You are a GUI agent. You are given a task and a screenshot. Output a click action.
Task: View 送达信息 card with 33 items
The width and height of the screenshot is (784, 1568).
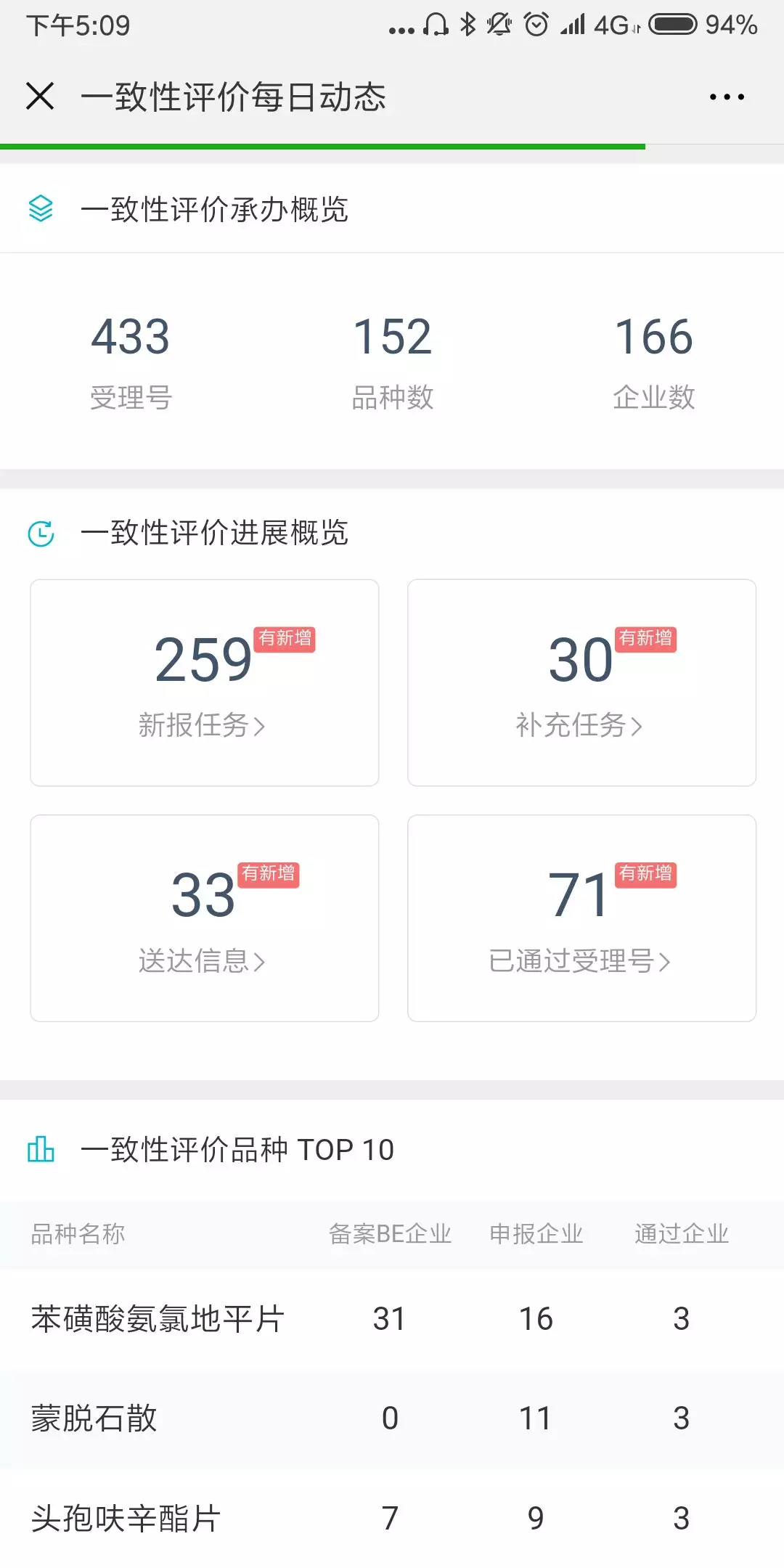point(205,918)
